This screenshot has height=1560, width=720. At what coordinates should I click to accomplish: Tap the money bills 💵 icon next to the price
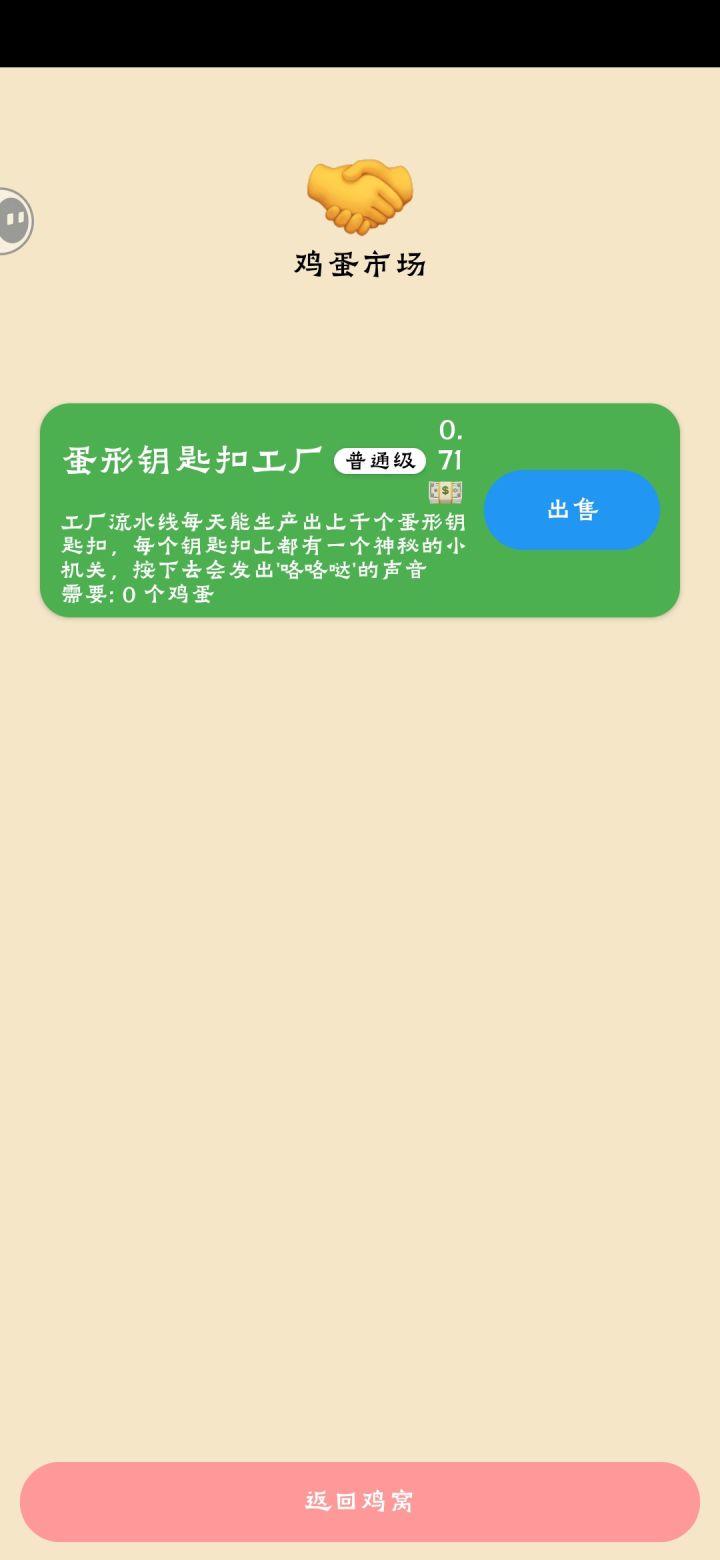tap(444, 490)
